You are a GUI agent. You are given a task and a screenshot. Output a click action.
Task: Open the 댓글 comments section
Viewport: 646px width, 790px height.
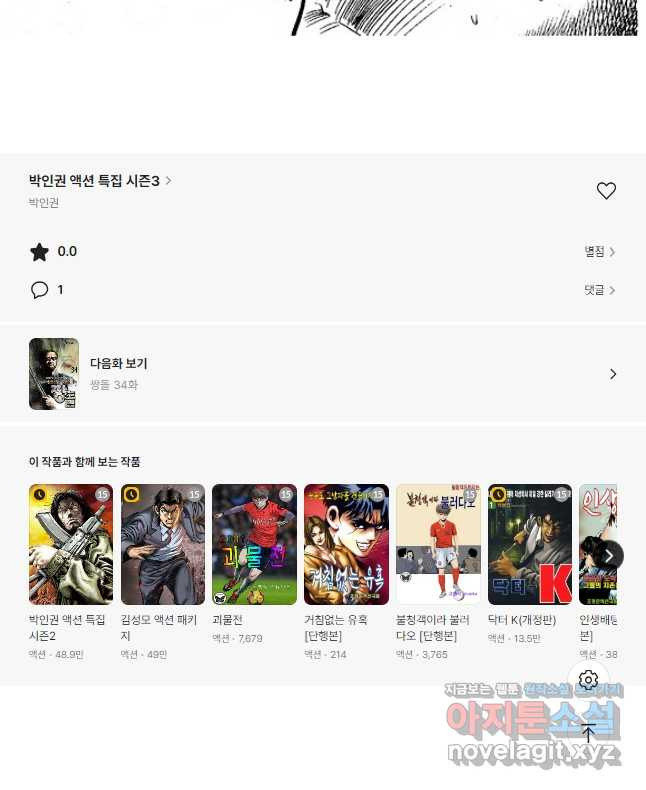point(599,290)
